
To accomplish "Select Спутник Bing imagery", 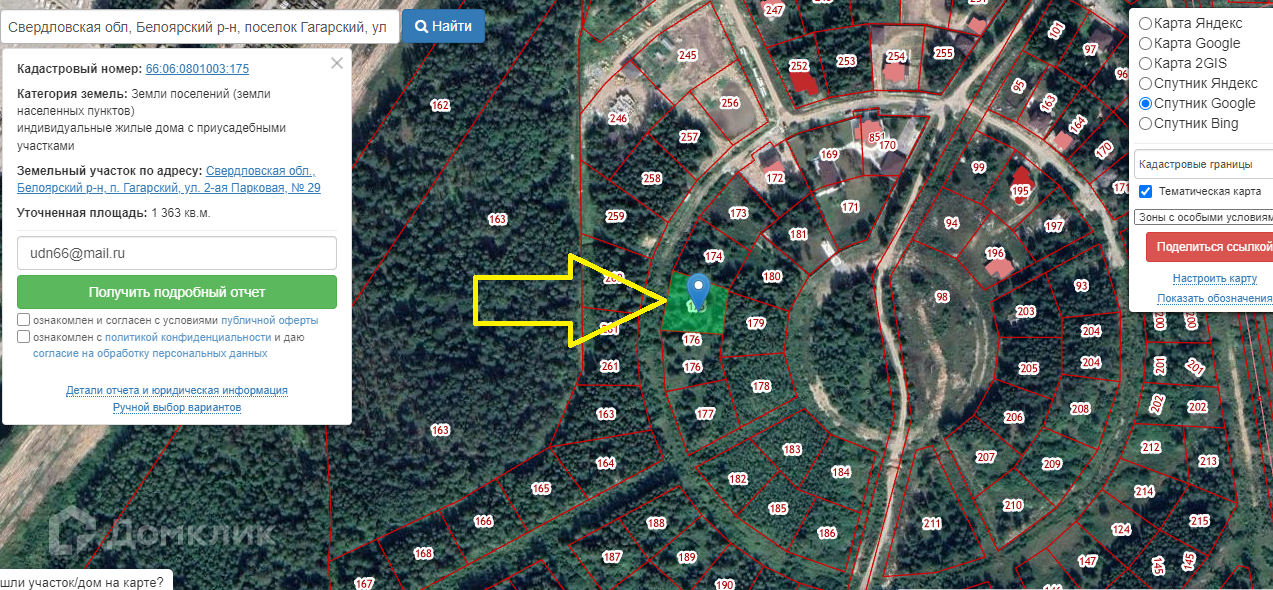I will [x=1145, y=123].
